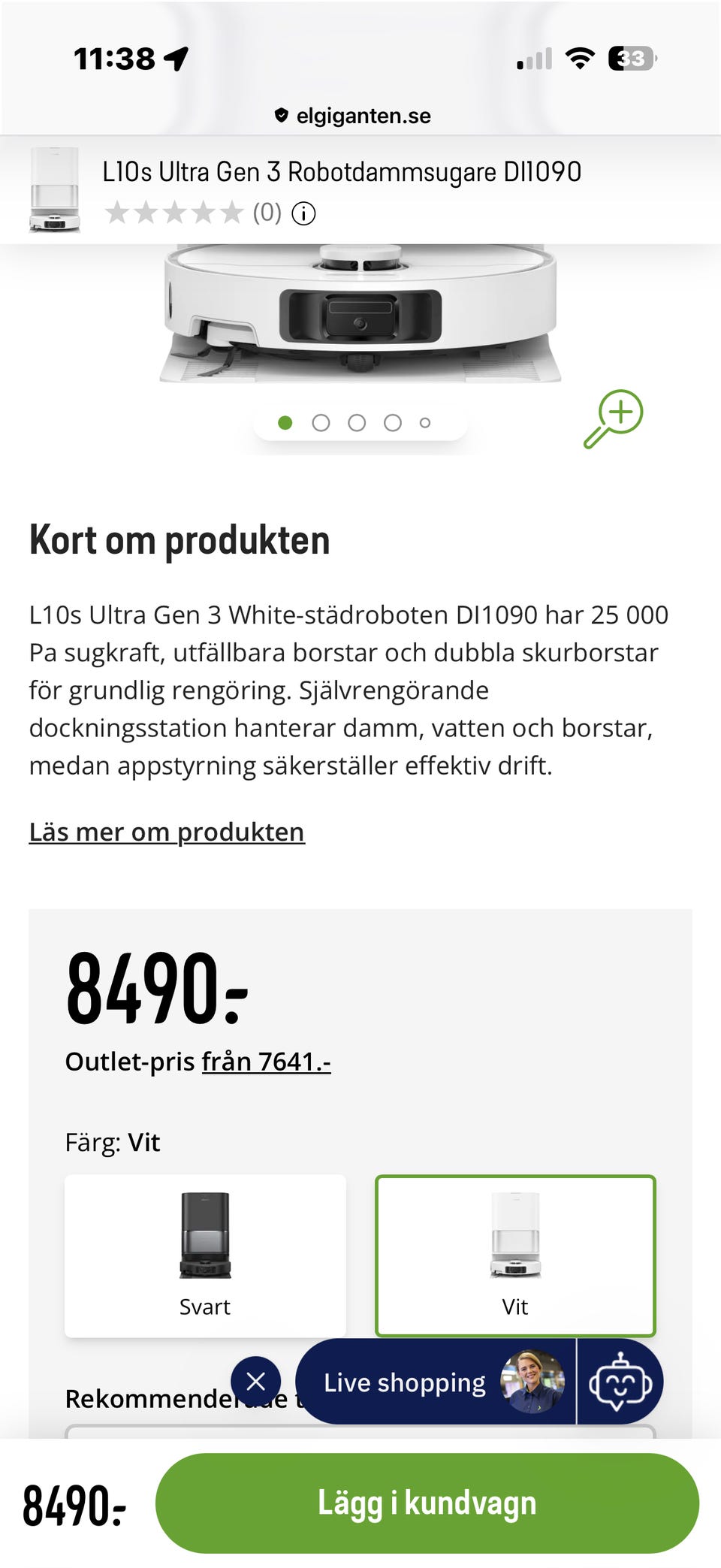Select the first carousel dot indicator
Screen dimensions: 721x1568
286,422
